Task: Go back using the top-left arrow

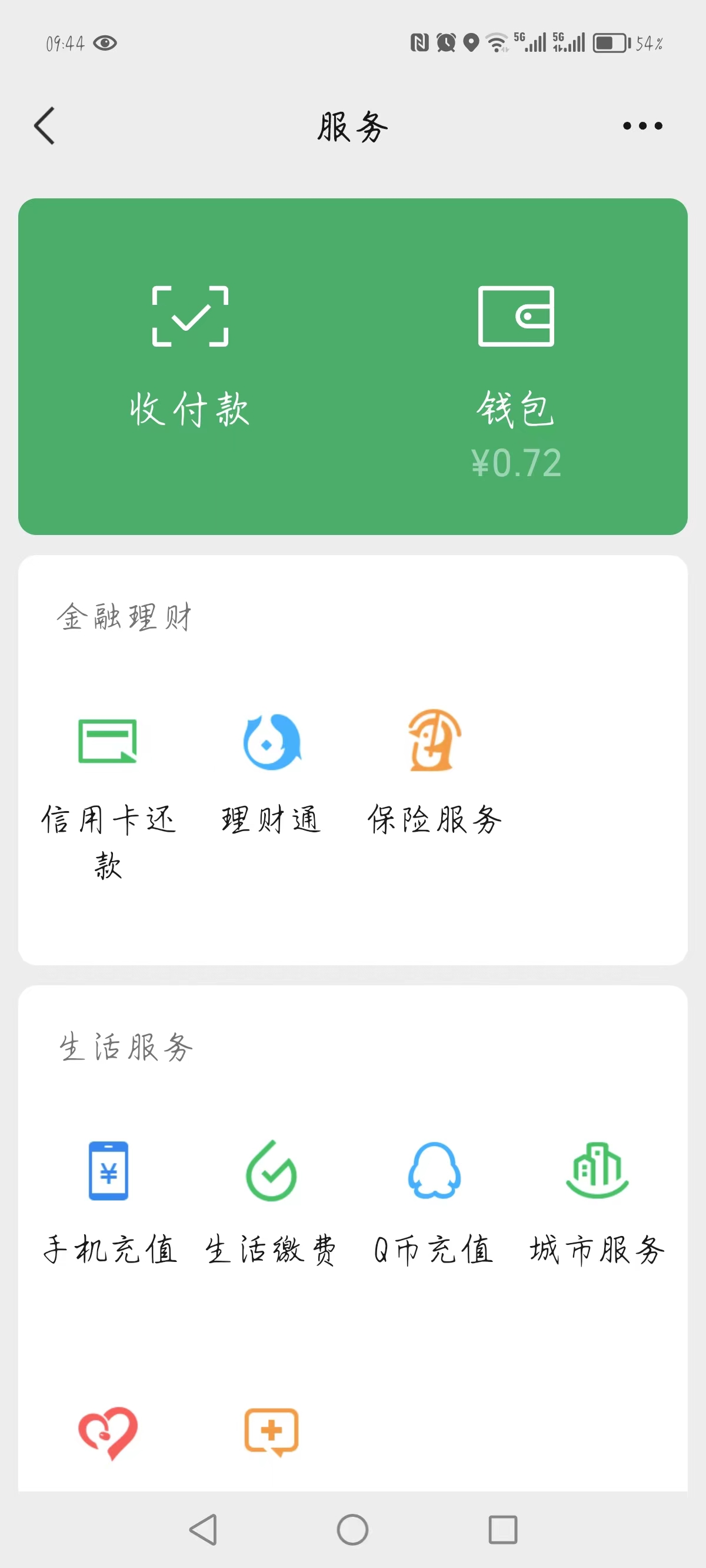Action: [45, 125]
